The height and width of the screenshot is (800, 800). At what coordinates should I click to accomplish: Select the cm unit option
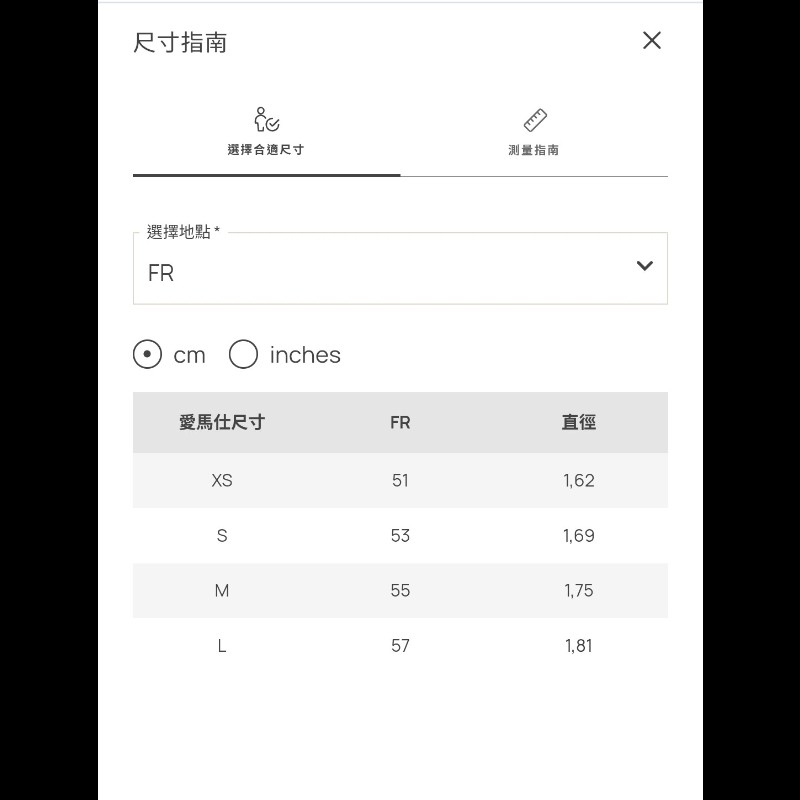click(x=148, y=355)
